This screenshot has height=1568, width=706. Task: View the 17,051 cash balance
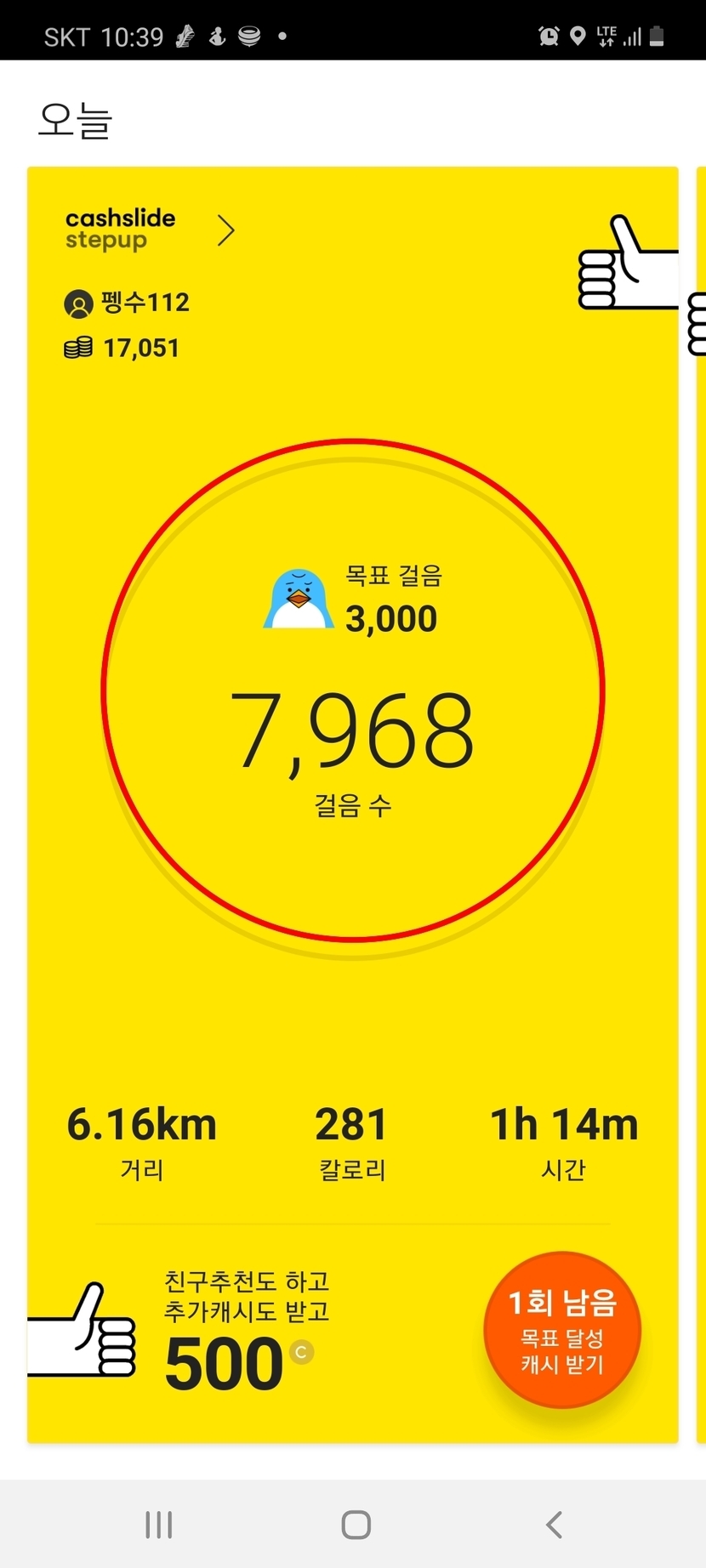[123, 348]
